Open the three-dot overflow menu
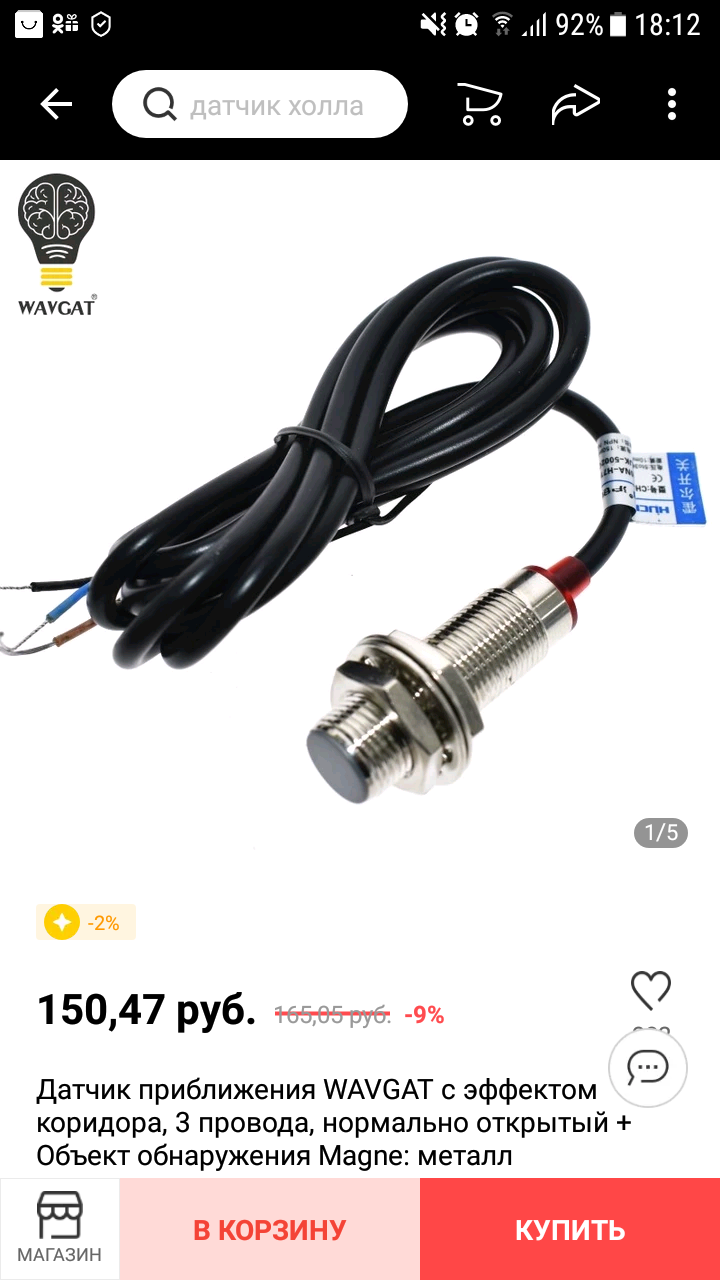The width and height of the screenshot is (720, 1280). click(x=672, y=104)
